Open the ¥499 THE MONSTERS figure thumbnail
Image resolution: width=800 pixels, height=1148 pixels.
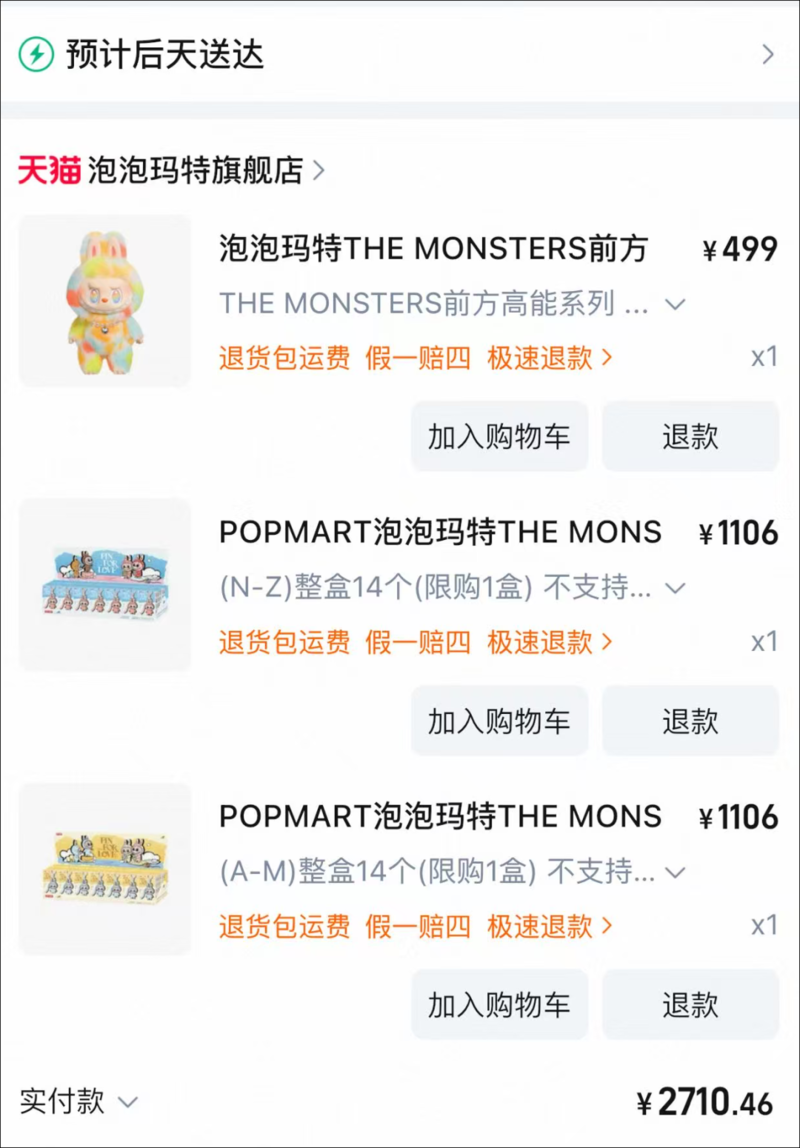point(105,301)
